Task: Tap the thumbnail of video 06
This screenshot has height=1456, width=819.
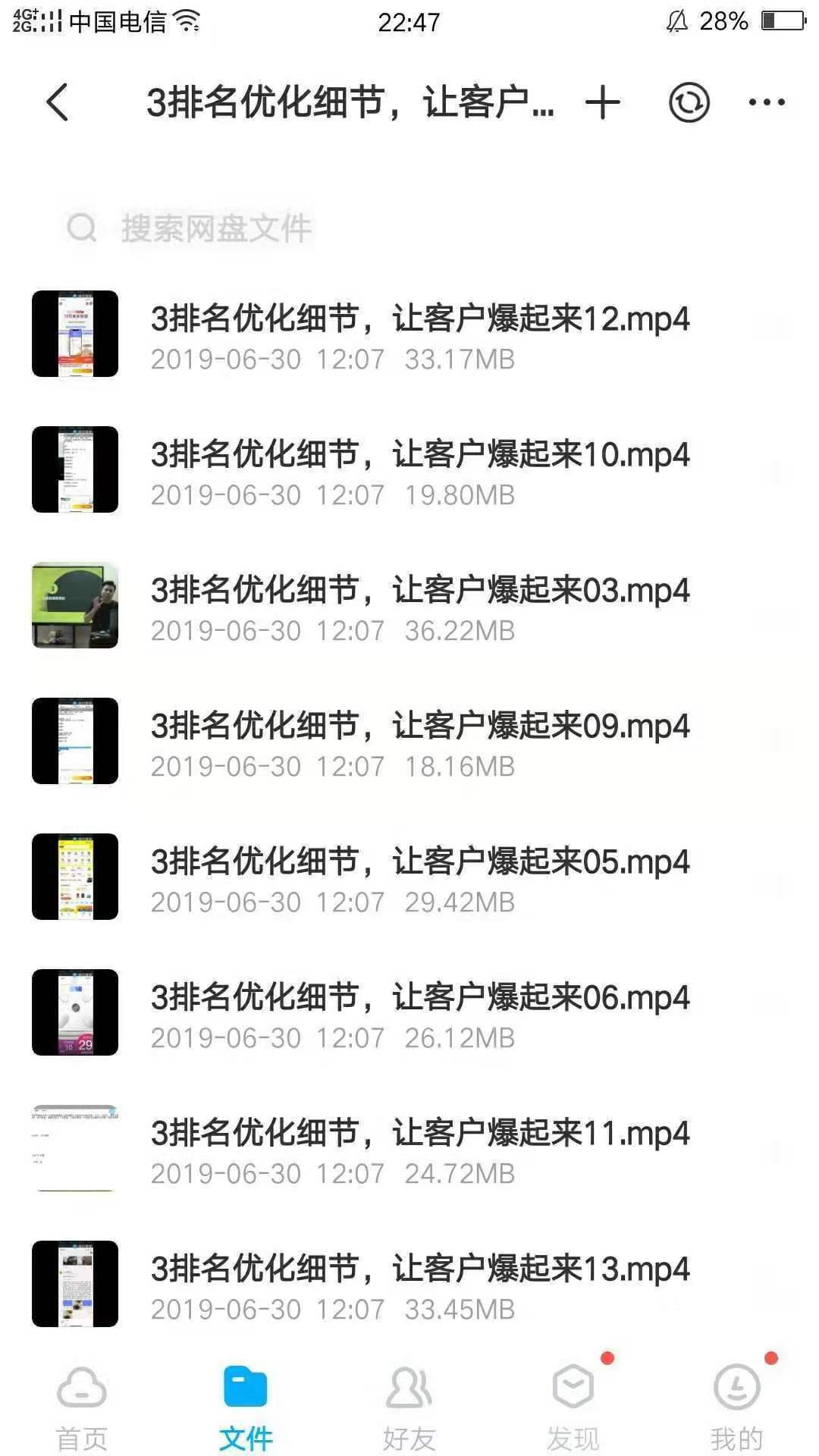Action: point(74,1012)
